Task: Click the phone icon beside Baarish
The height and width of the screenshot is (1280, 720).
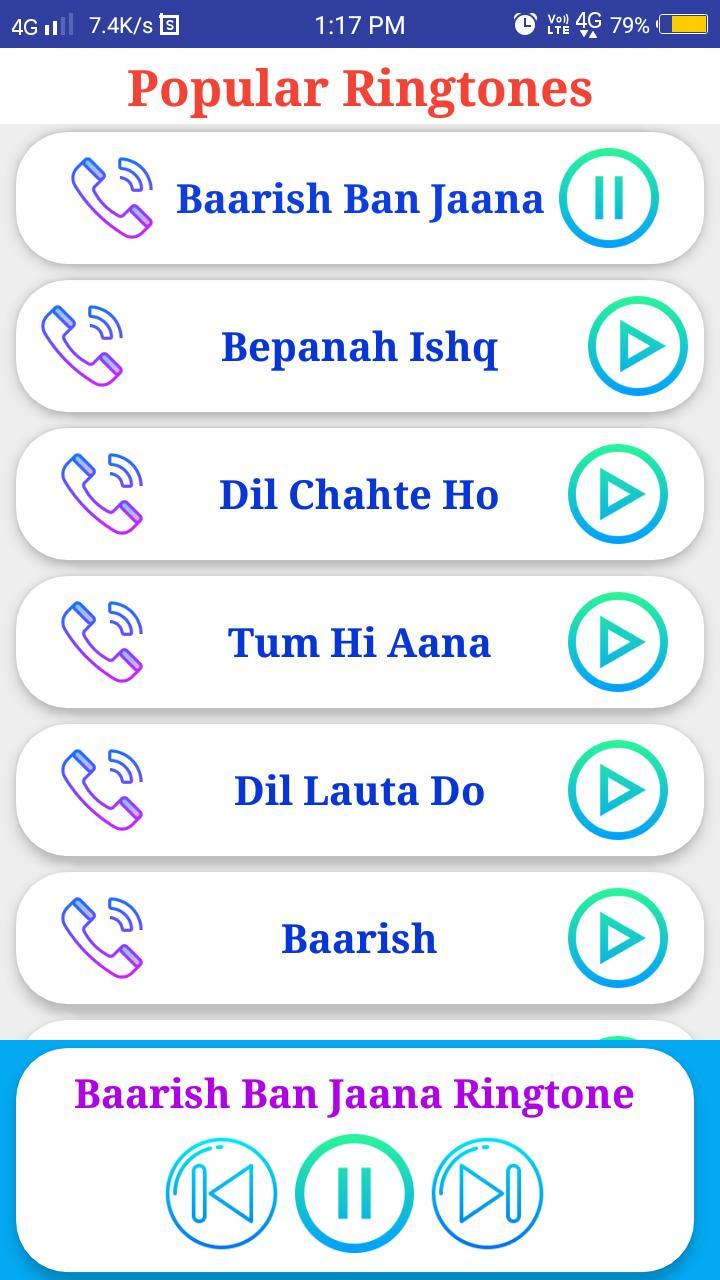Action: point(100,937)
